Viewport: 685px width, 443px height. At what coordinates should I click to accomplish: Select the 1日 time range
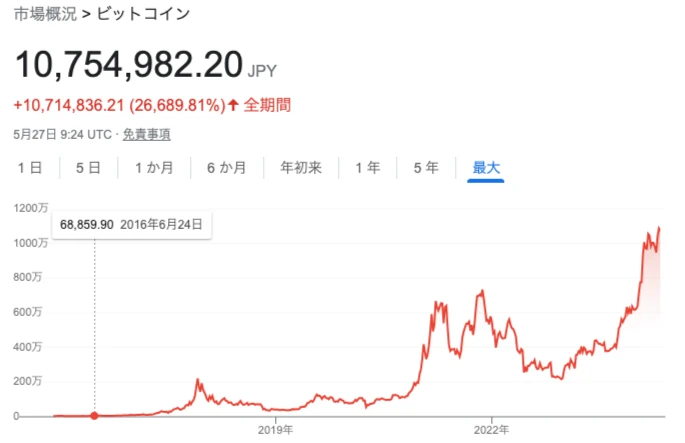click(29, 169)
